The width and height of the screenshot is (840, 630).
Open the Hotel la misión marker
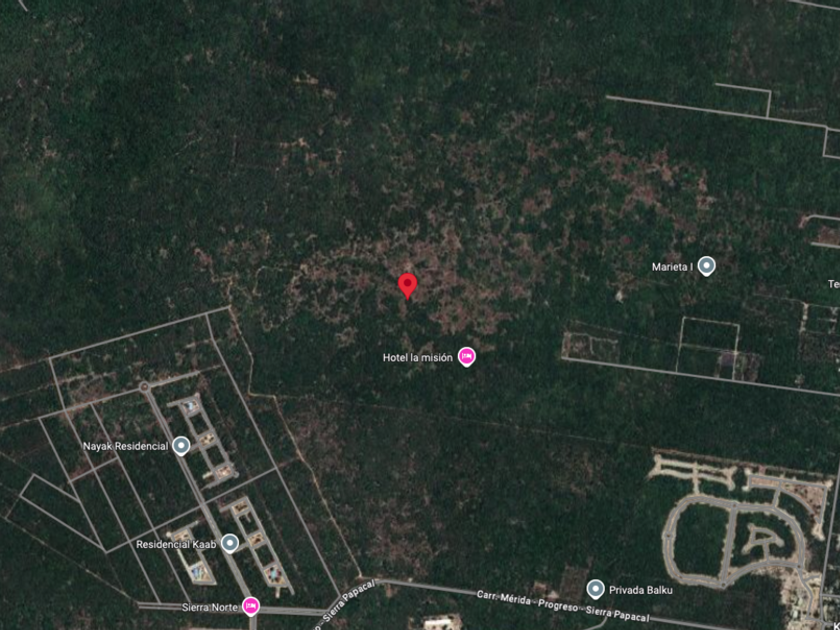point(467,357)
